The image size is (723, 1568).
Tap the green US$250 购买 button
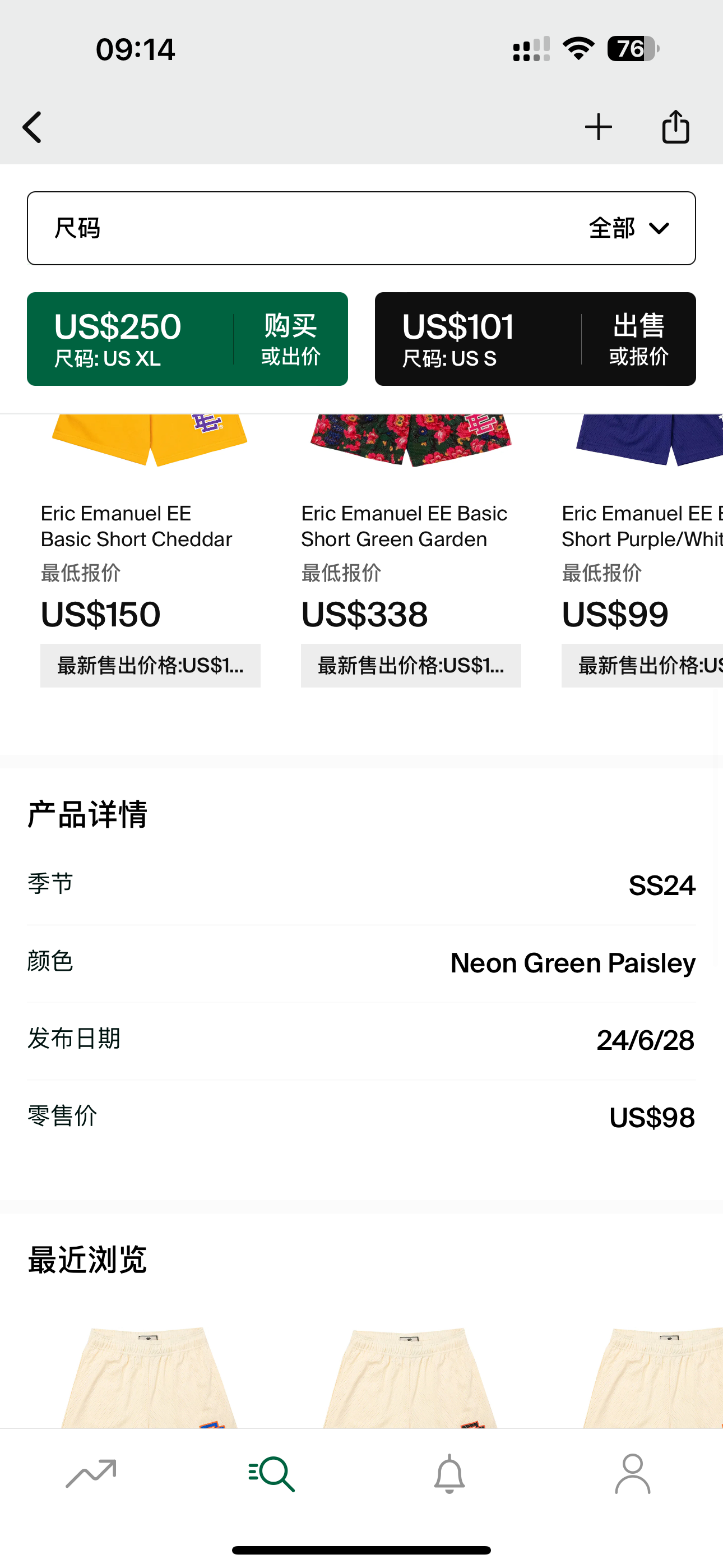click(187, 339)
